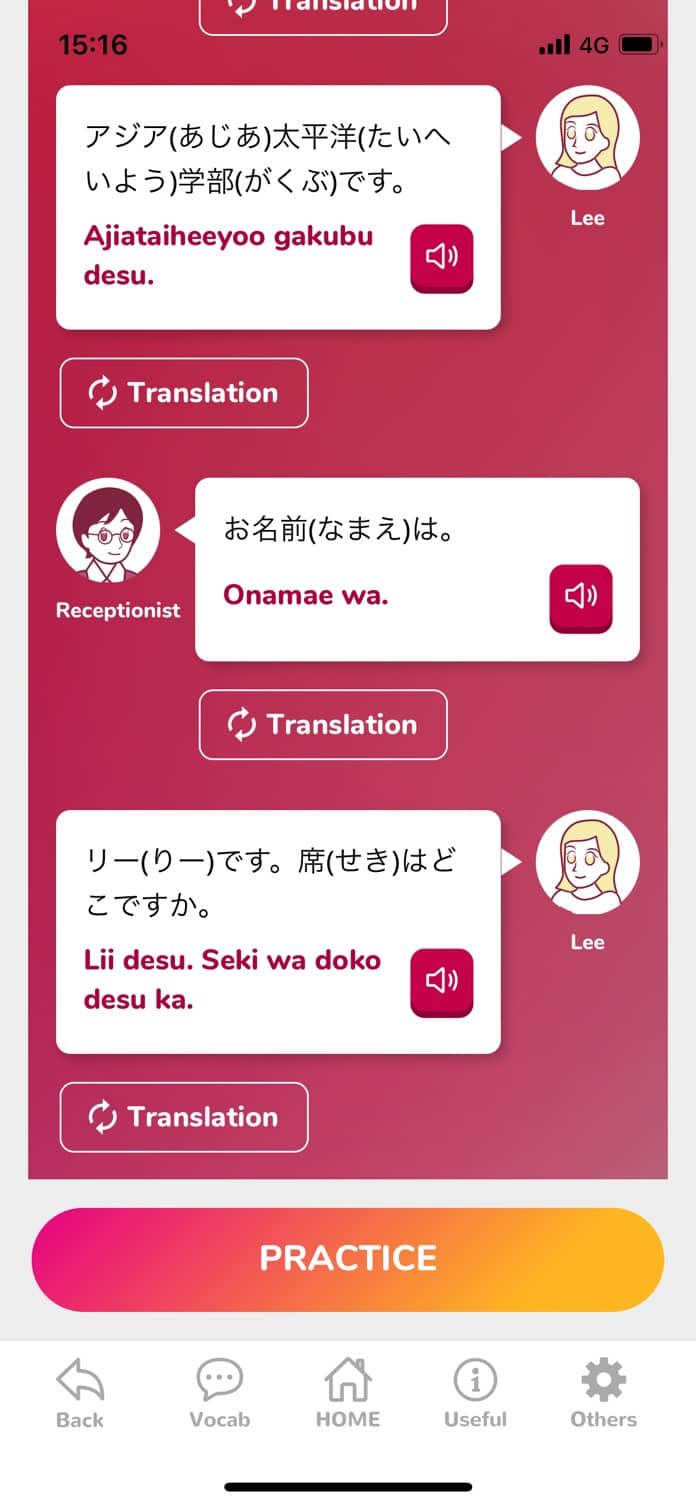This screenshot has height=1506, width=696.
Task: Show translation under Ajiataiheeyoo gakubu desu line
Action: coord(184,393)
